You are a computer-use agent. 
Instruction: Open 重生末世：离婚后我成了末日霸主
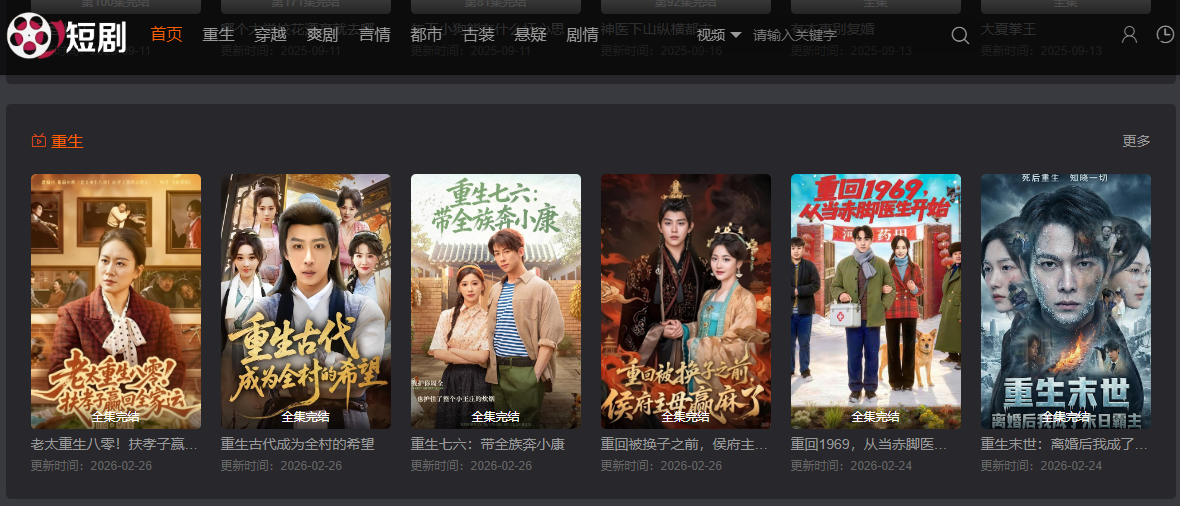pyautogui.click(x=1066, y=301)
